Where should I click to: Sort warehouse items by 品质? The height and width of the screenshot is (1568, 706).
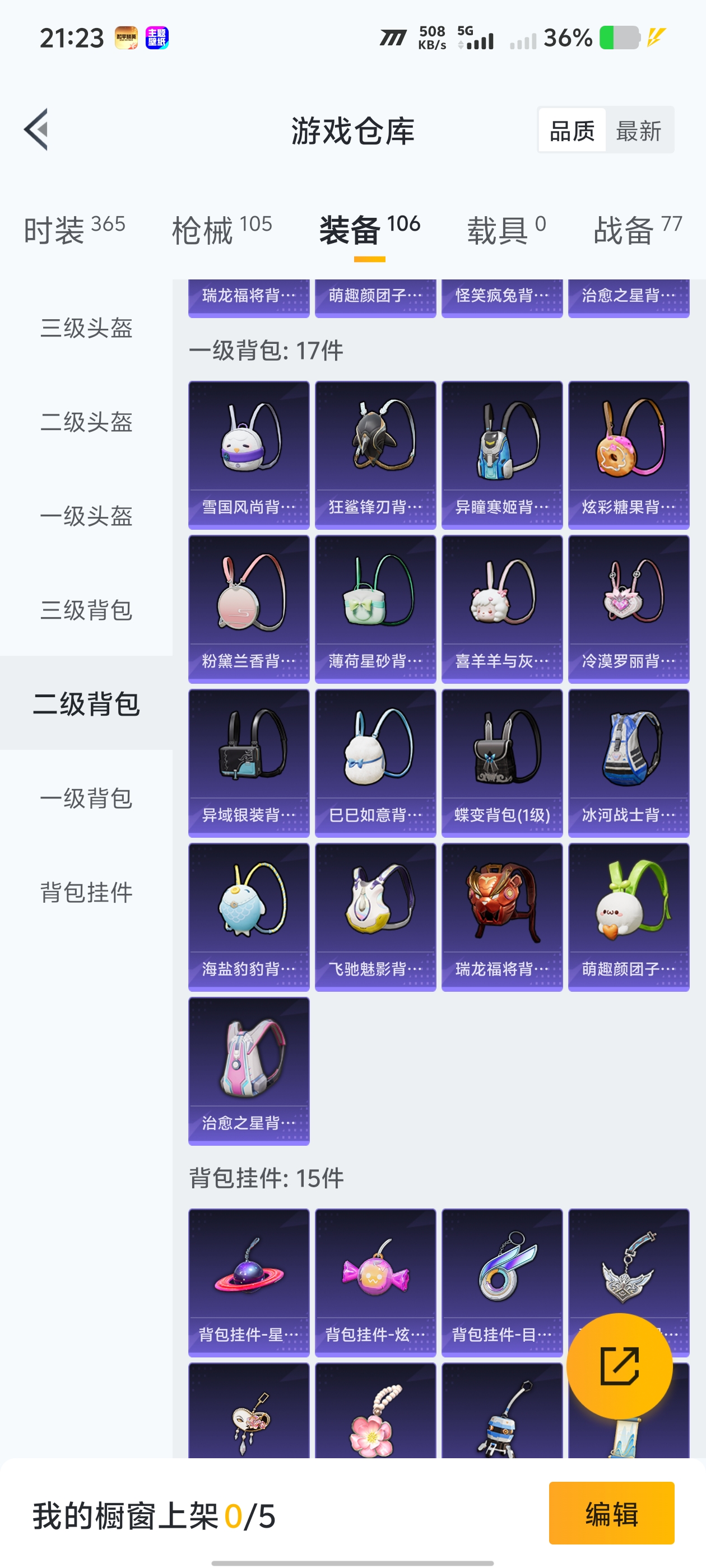pyautogui.click(x=572, y=130)
